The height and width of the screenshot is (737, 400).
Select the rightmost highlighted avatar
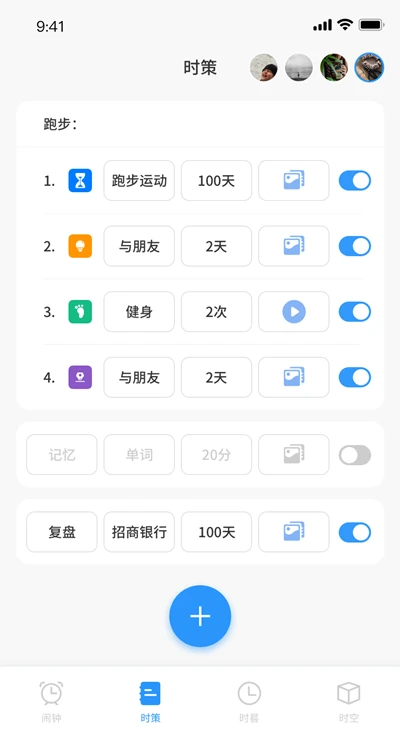tap(369, 67)
